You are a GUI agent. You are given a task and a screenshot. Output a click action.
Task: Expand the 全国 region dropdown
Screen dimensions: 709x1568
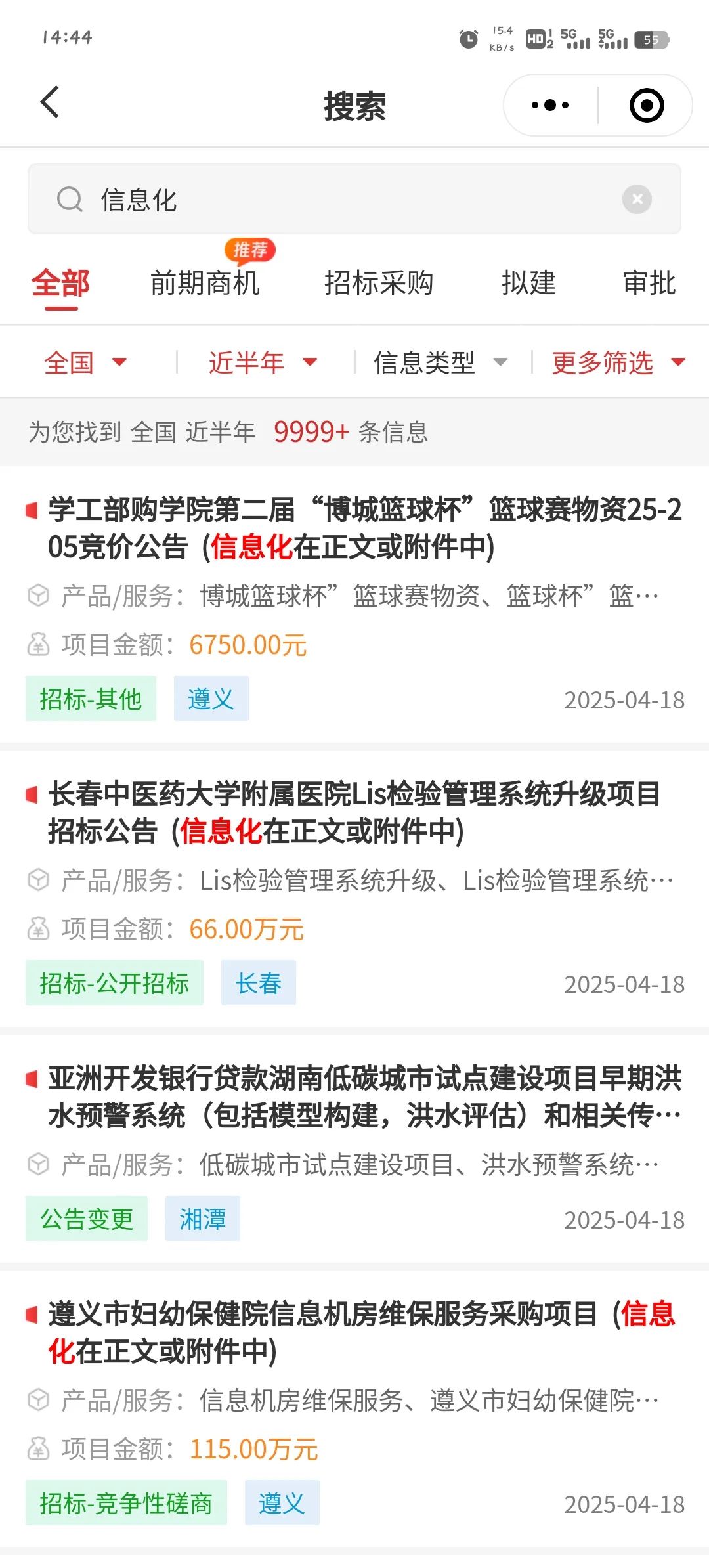[85, 362]
